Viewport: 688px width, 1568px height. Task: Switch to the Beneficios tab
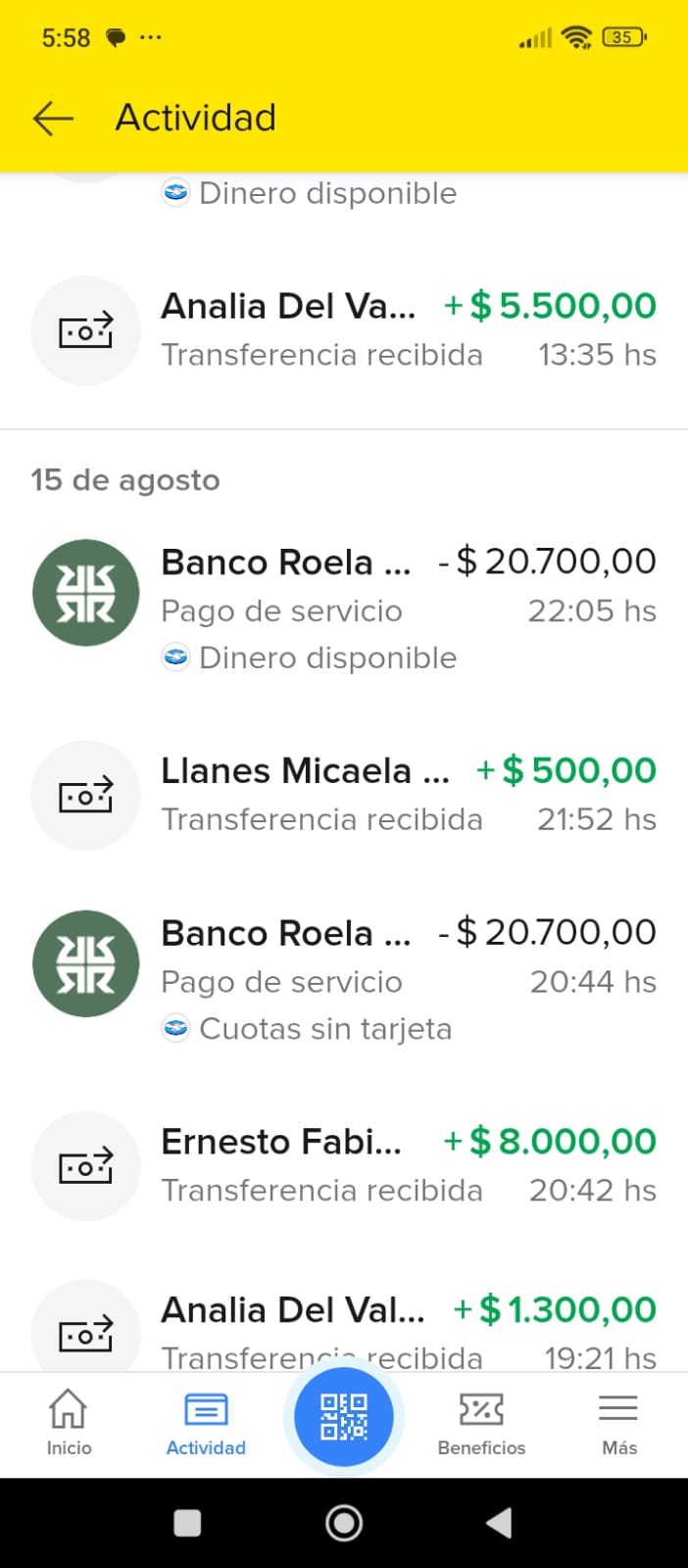point(481,1423)
